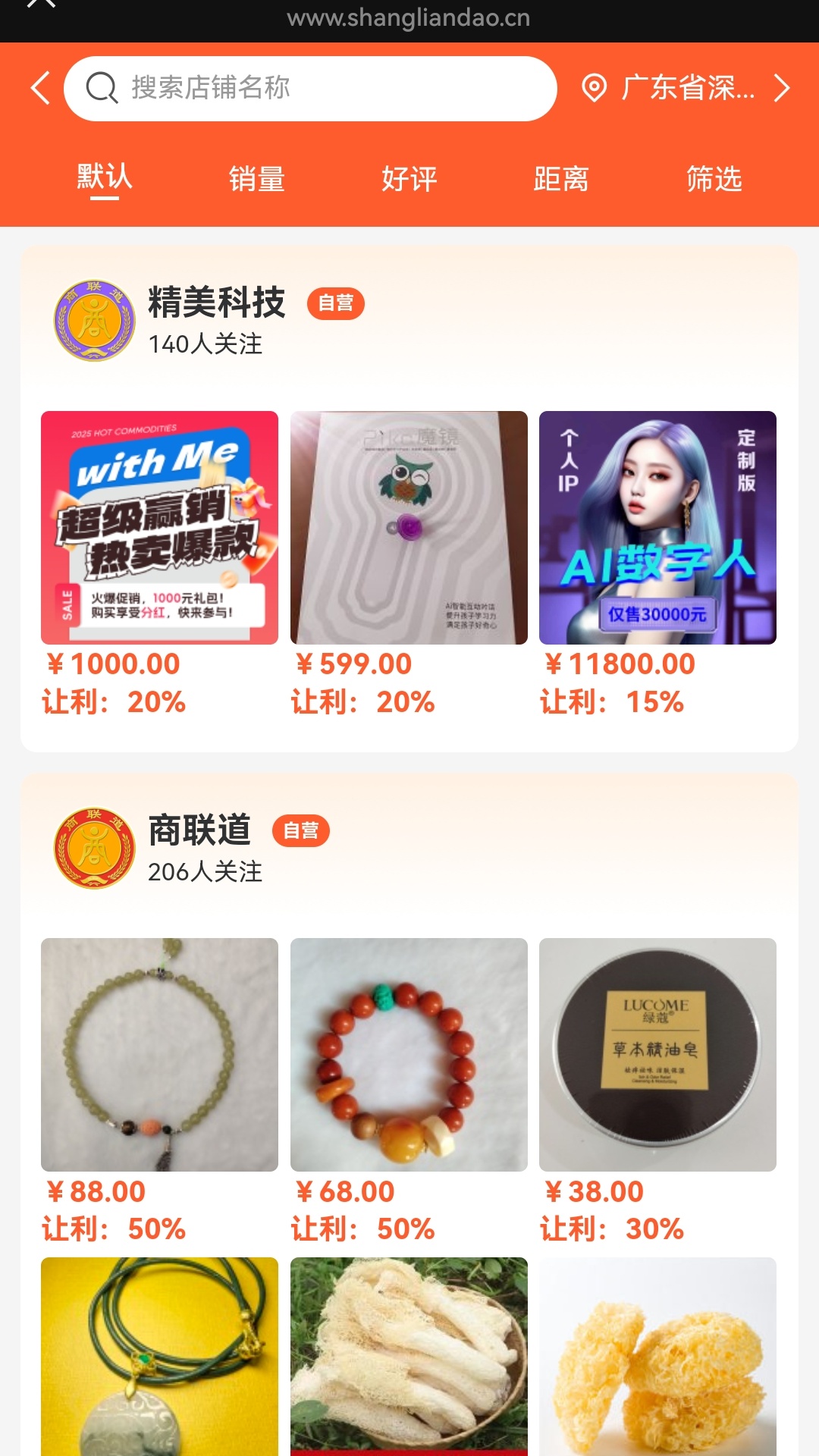
Task: Tap the store name search box
Action: [x=310, y=89]
